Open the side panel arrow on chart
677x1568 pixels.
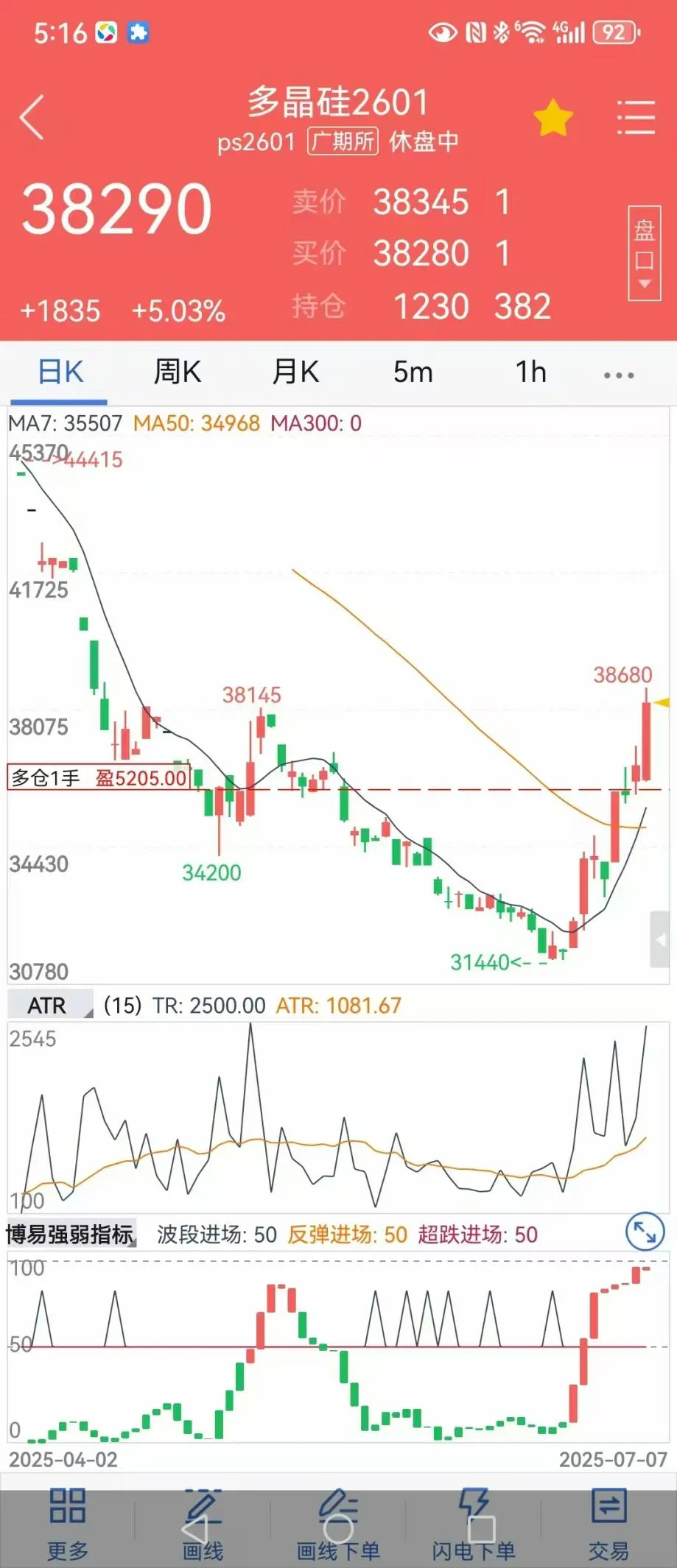pos(660,939)
